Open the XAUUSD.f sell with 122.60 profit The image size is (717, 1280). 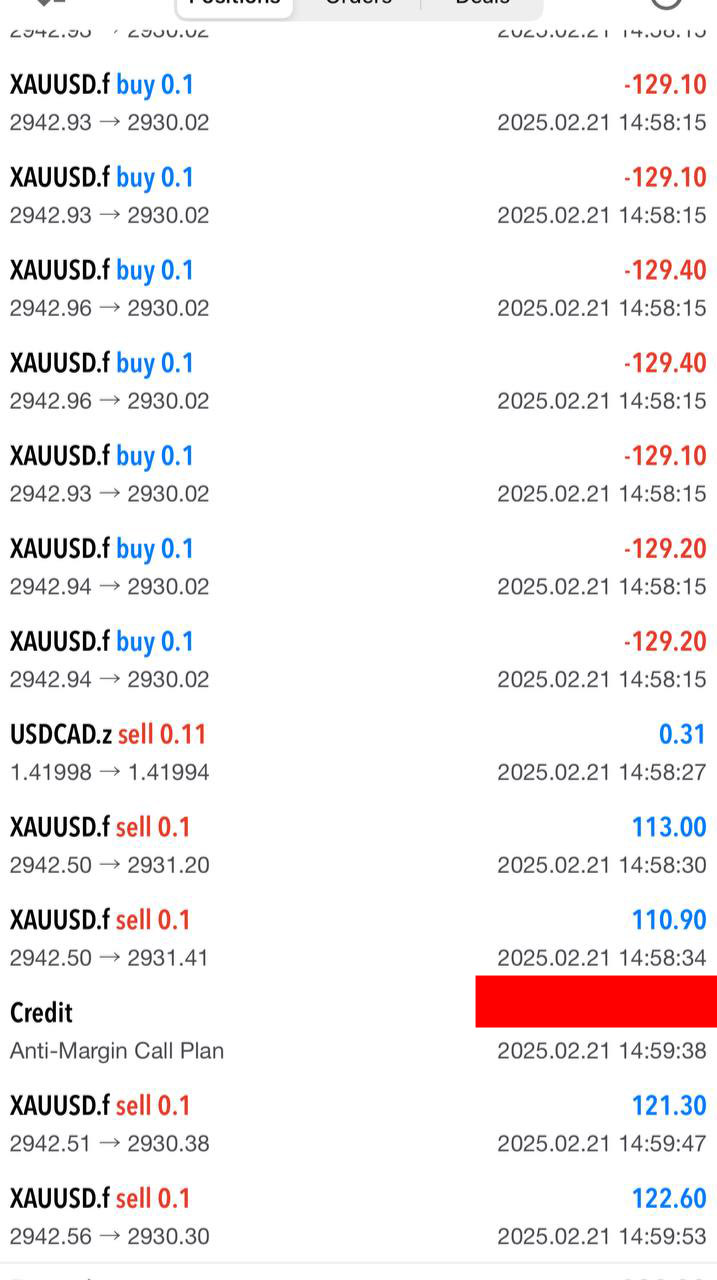click(358, 1217)
